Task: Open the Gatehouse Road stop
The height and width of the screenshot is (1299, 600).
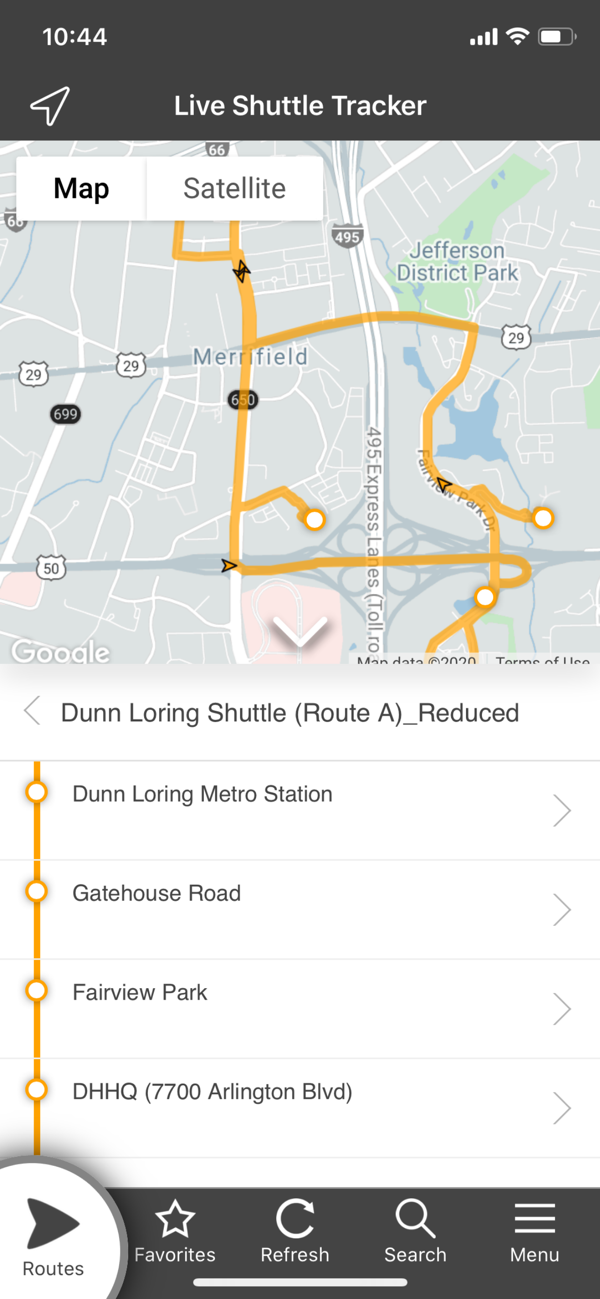Action: pyautogui.click(x=300, y=910)
